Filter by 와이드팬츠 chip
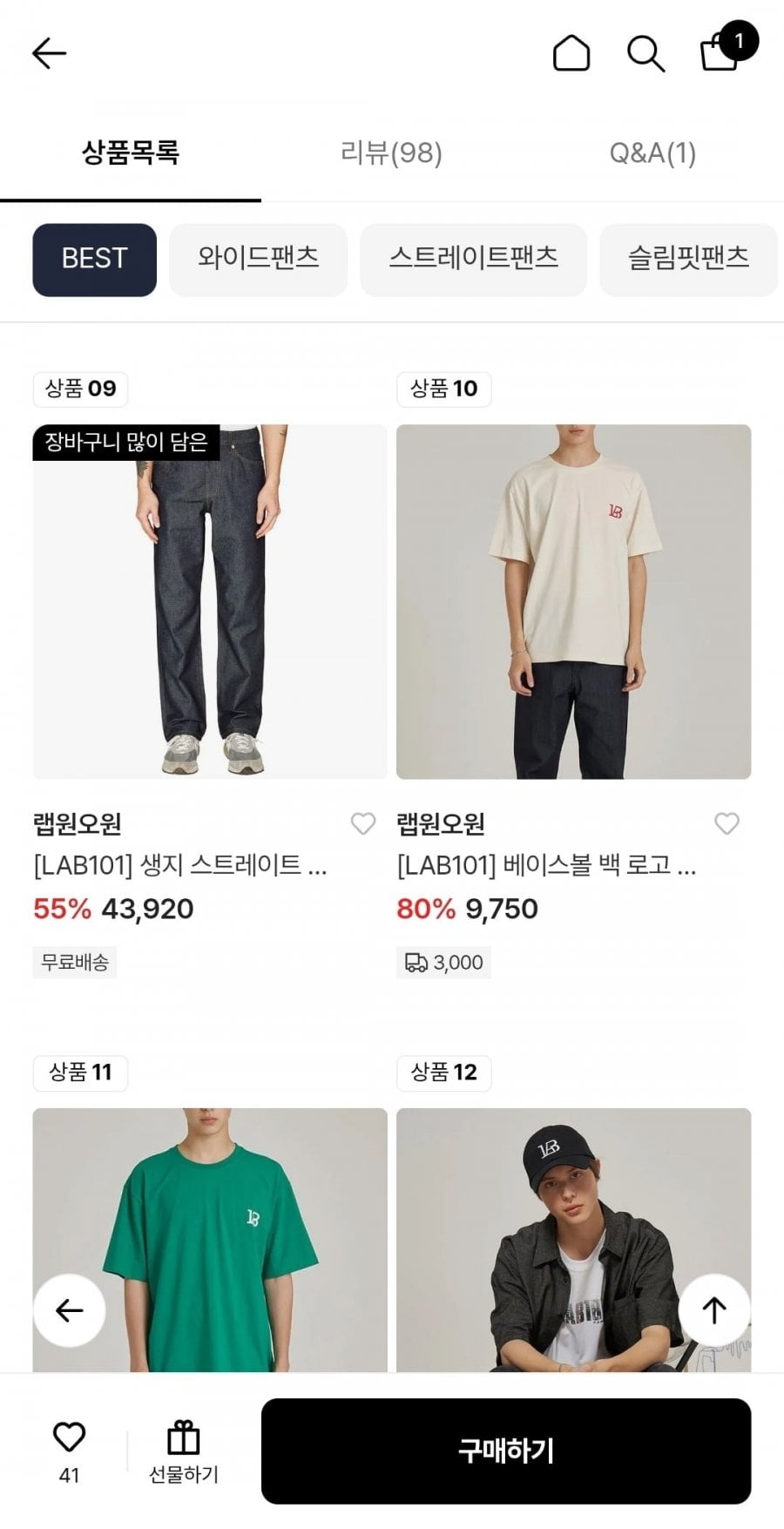Screen dimensions: 784x1529 coord(258,259)
